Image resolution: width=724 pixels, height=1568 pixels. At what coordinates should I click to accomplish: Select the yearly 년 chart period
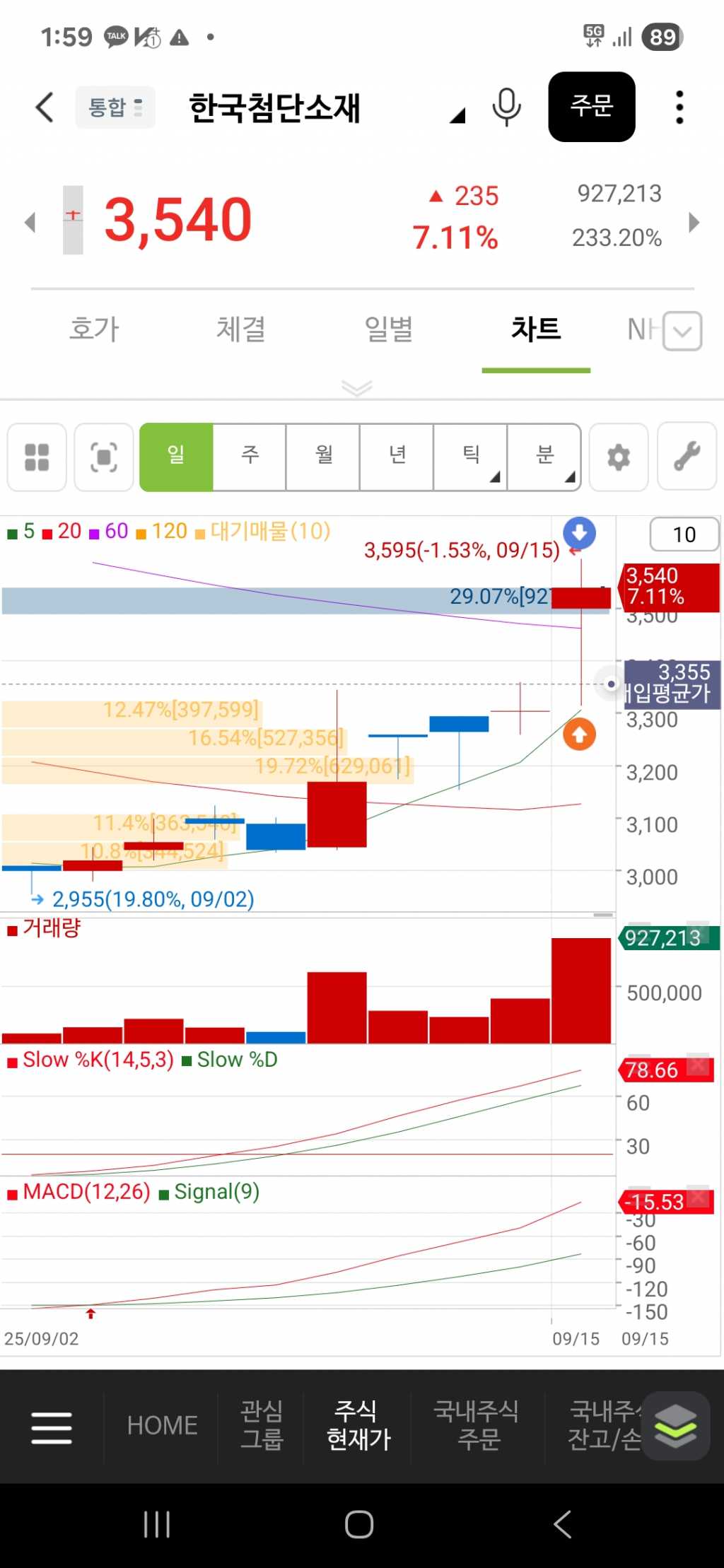pyautogui.click(x=397, y=457)
